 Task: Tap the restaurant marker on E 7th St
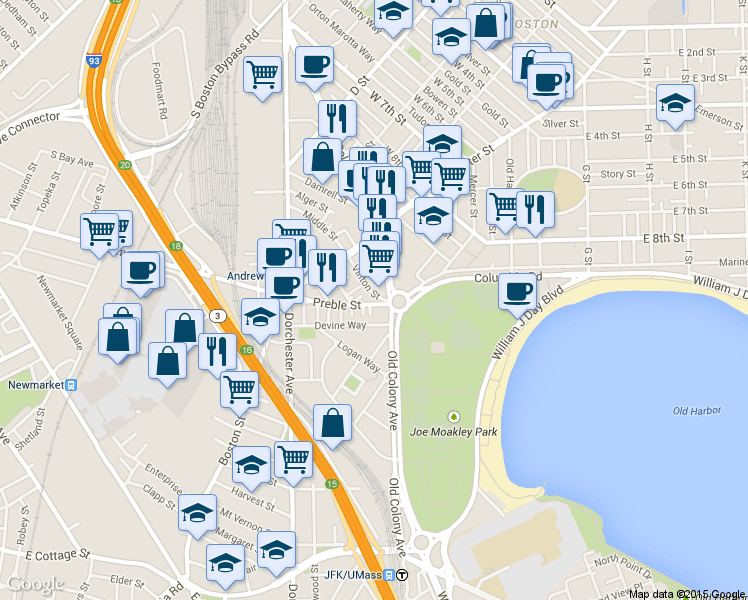click(537, 210)
